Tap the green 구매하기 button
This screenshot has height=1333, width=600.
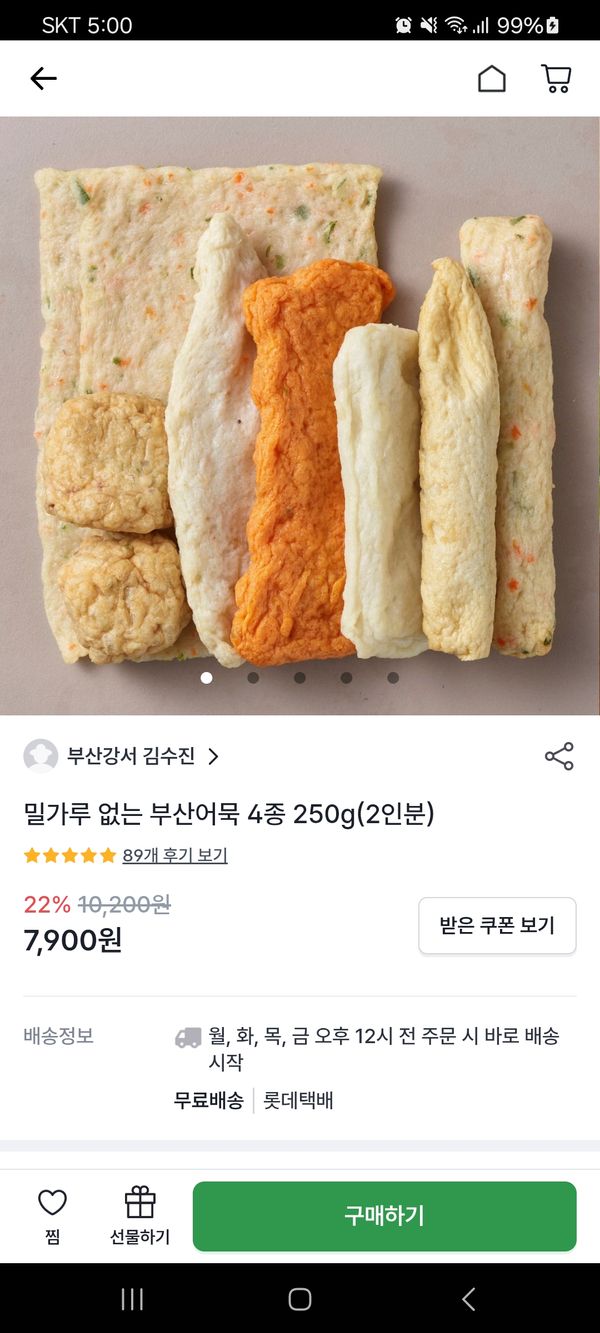pos(384,1216)
